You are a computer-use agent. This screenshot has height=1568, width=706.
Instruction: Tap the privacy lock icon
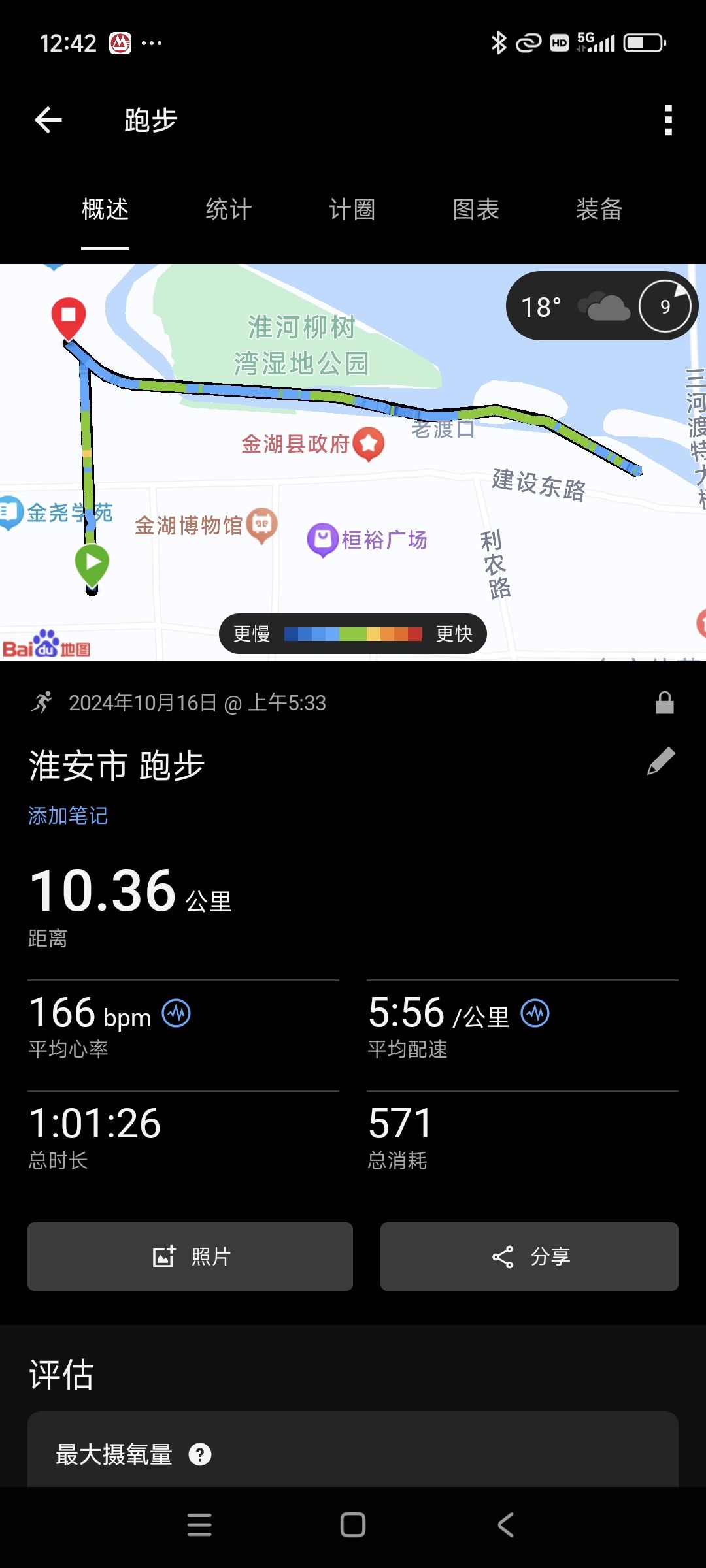click(x=665, y=703)
